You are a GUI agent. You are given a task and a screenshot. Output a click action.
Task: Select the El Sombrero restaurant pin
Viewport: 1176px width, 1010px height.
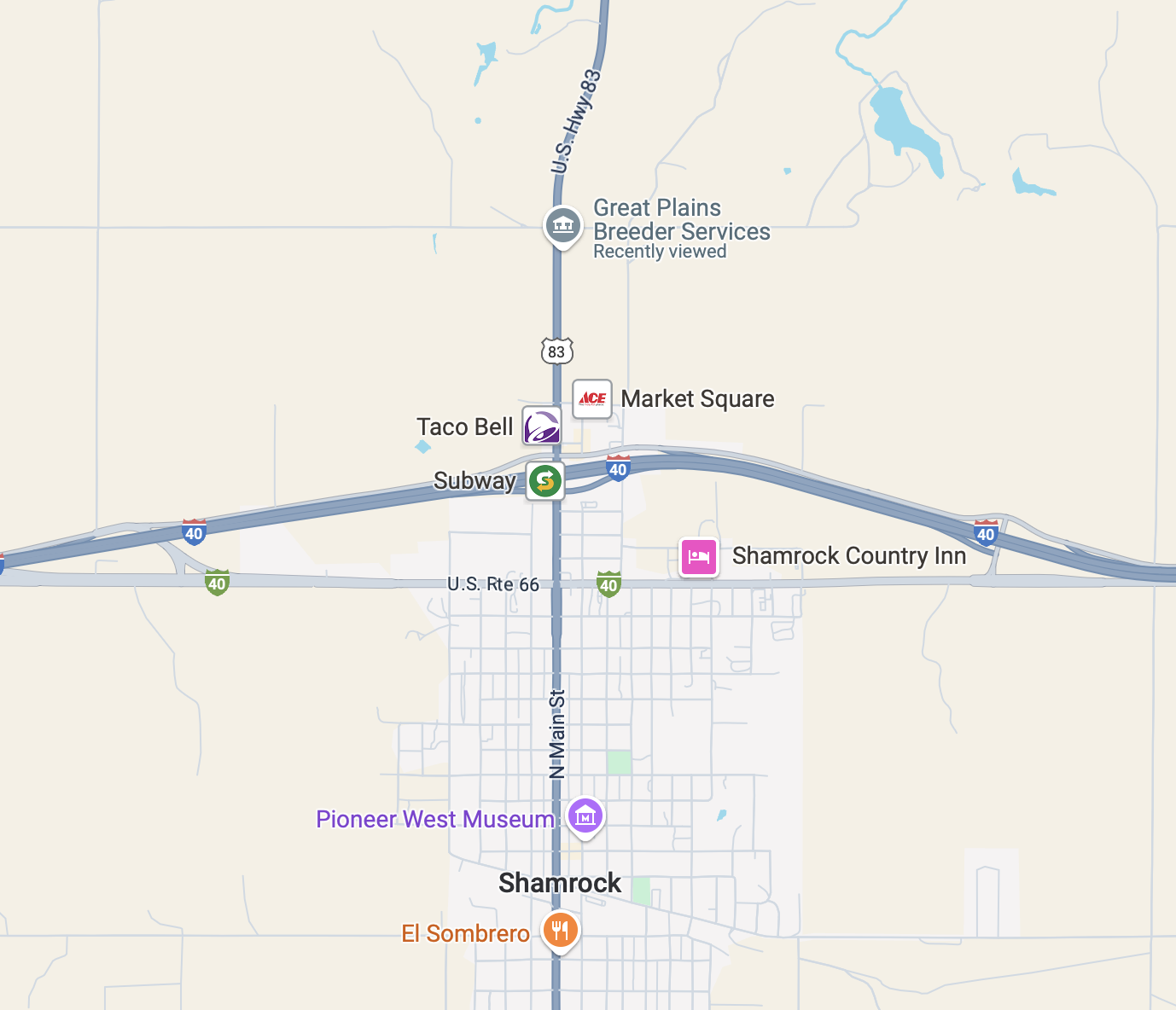point(560,930)
